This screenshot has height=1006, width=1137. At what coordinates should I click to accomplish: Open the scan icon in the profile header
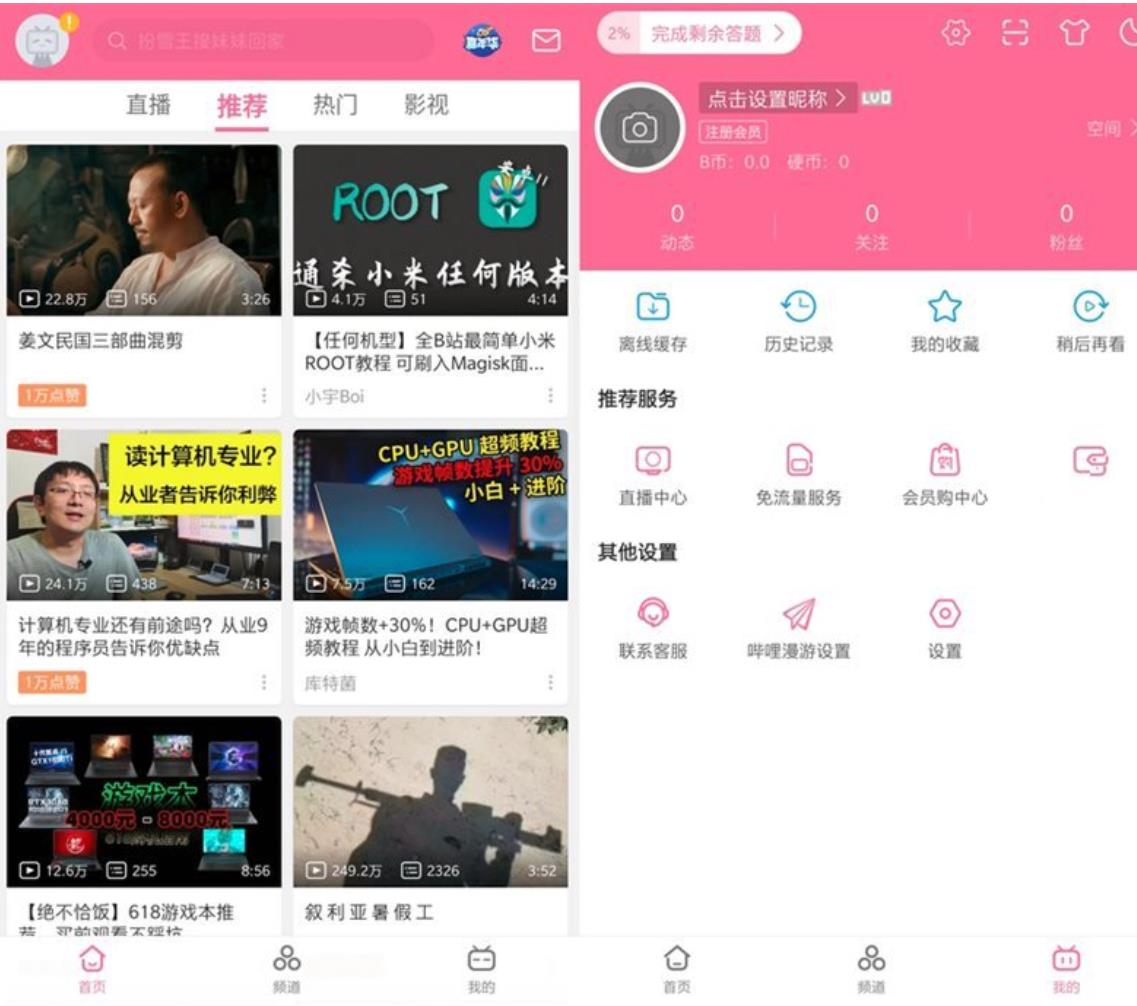point(1015,34)
